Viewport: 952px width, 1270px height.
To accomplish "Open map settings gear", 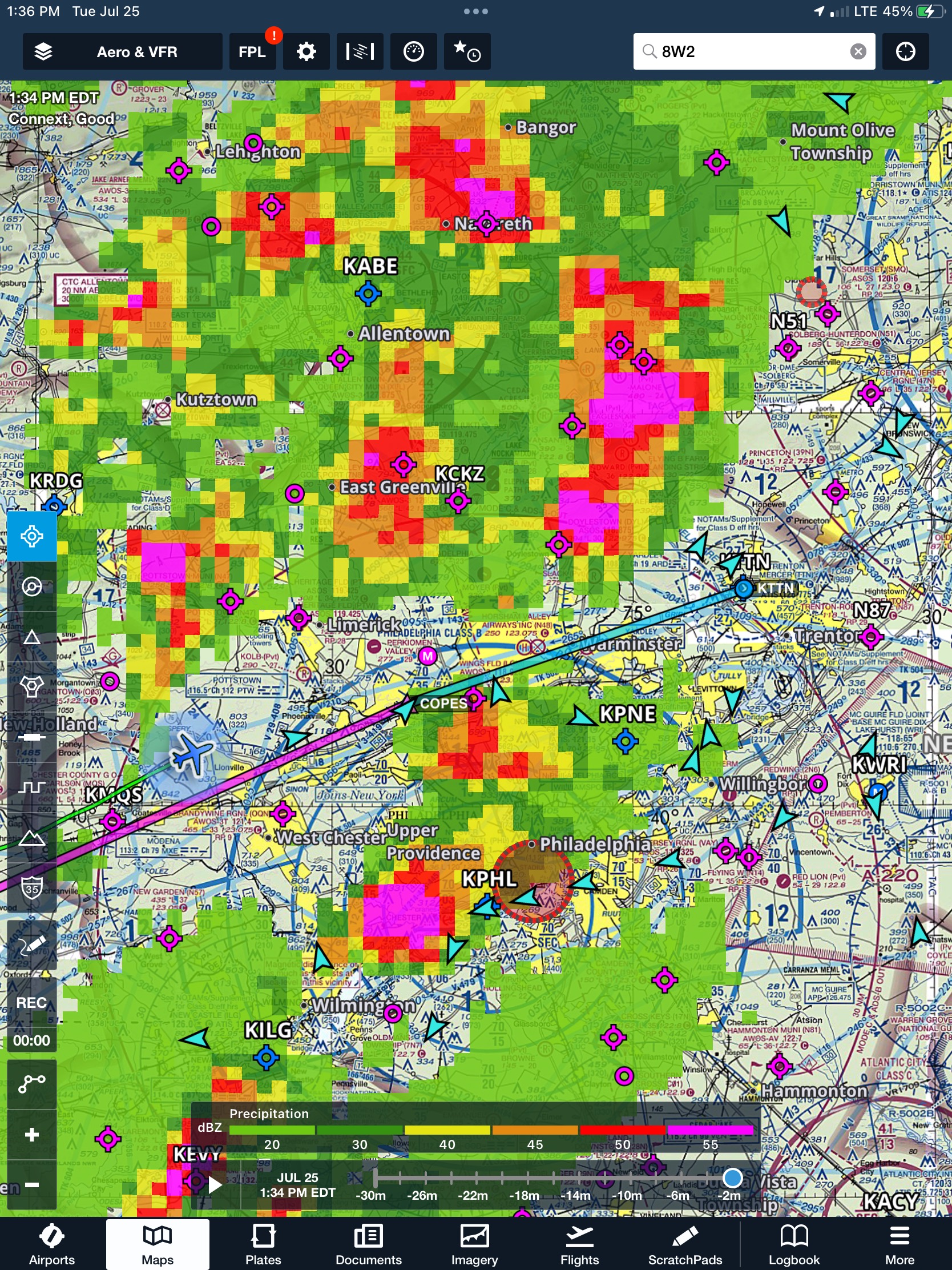I will point(306,51).
